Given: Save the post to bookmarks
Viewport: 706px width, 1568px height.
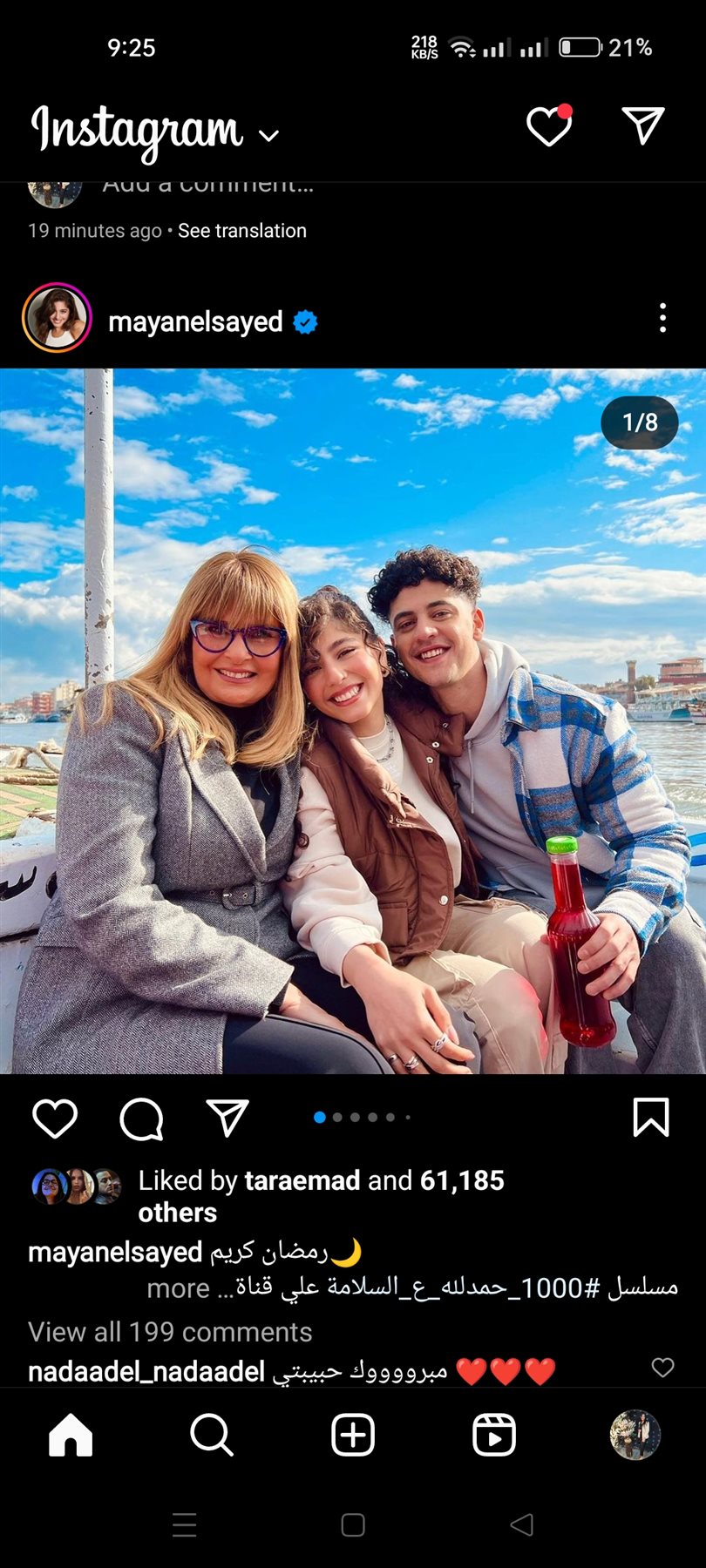Looking at the screenshot, I should click(650, 1118).
